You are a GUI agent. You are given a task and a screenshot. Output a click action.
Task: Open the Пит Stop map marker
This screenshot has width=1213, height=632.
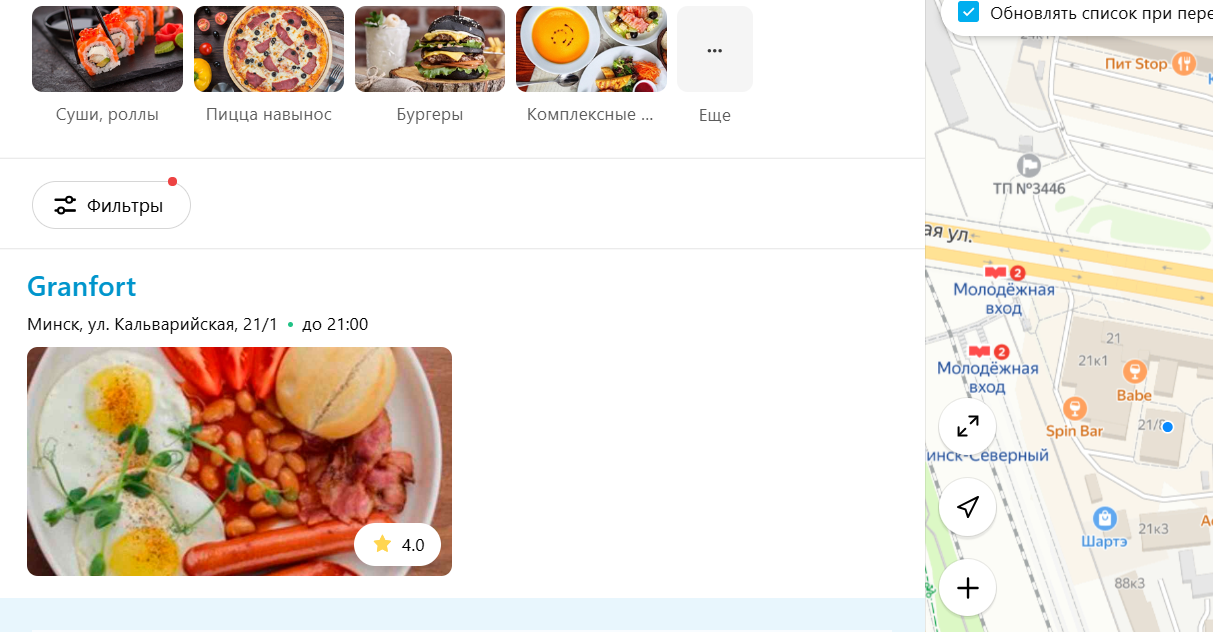tap(1184, 64)
